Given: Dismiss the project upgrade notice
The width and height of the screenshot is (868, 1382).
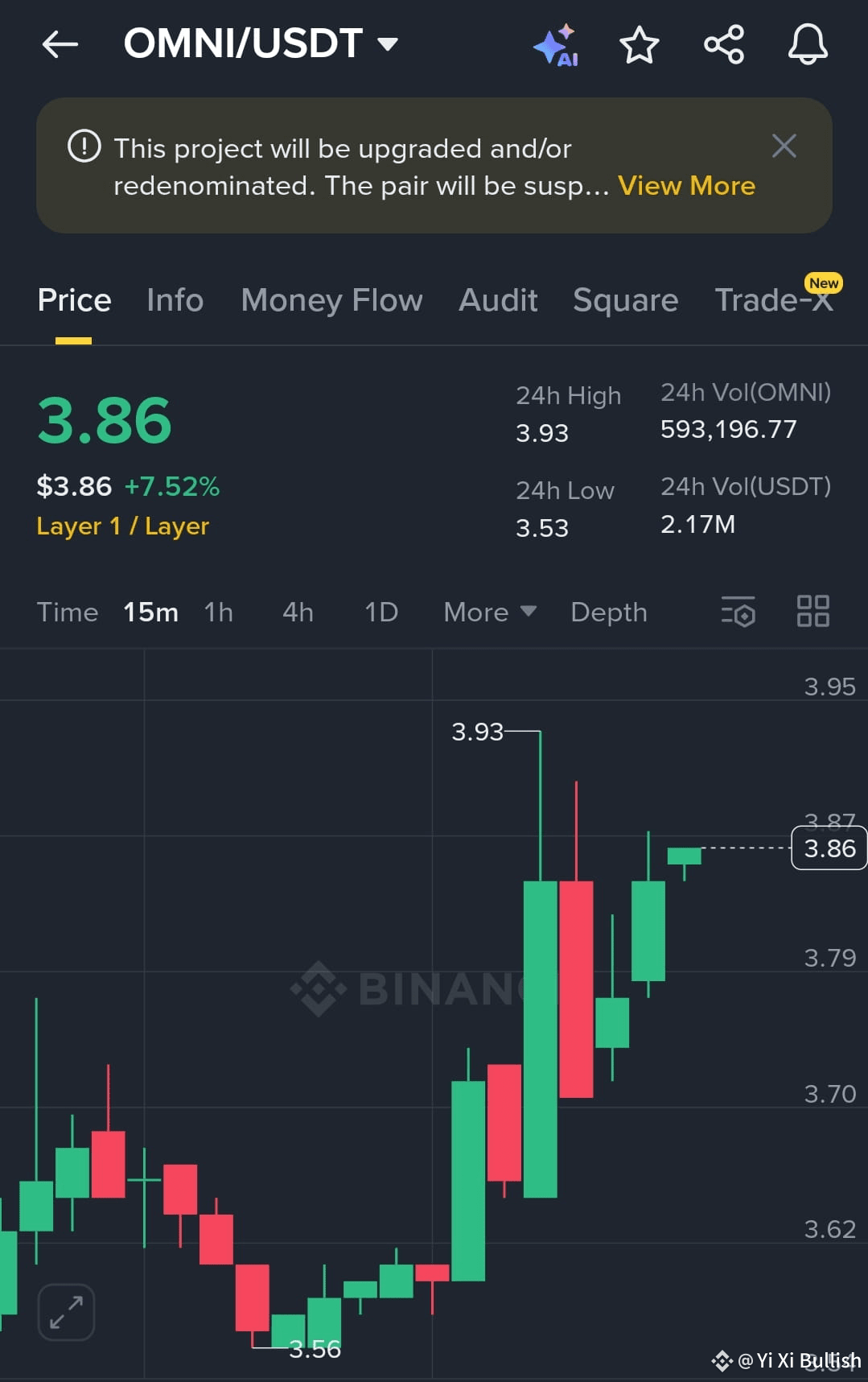Looking at the screenshot, I should click(784, 146).
